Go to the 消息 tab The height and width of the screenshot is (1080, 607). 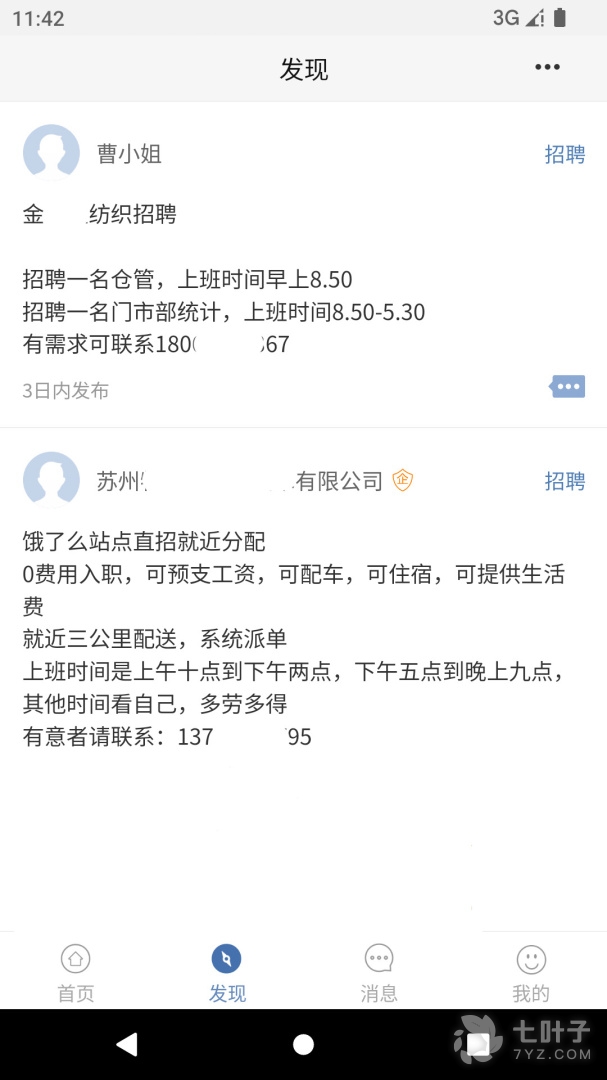coord(379,974)
